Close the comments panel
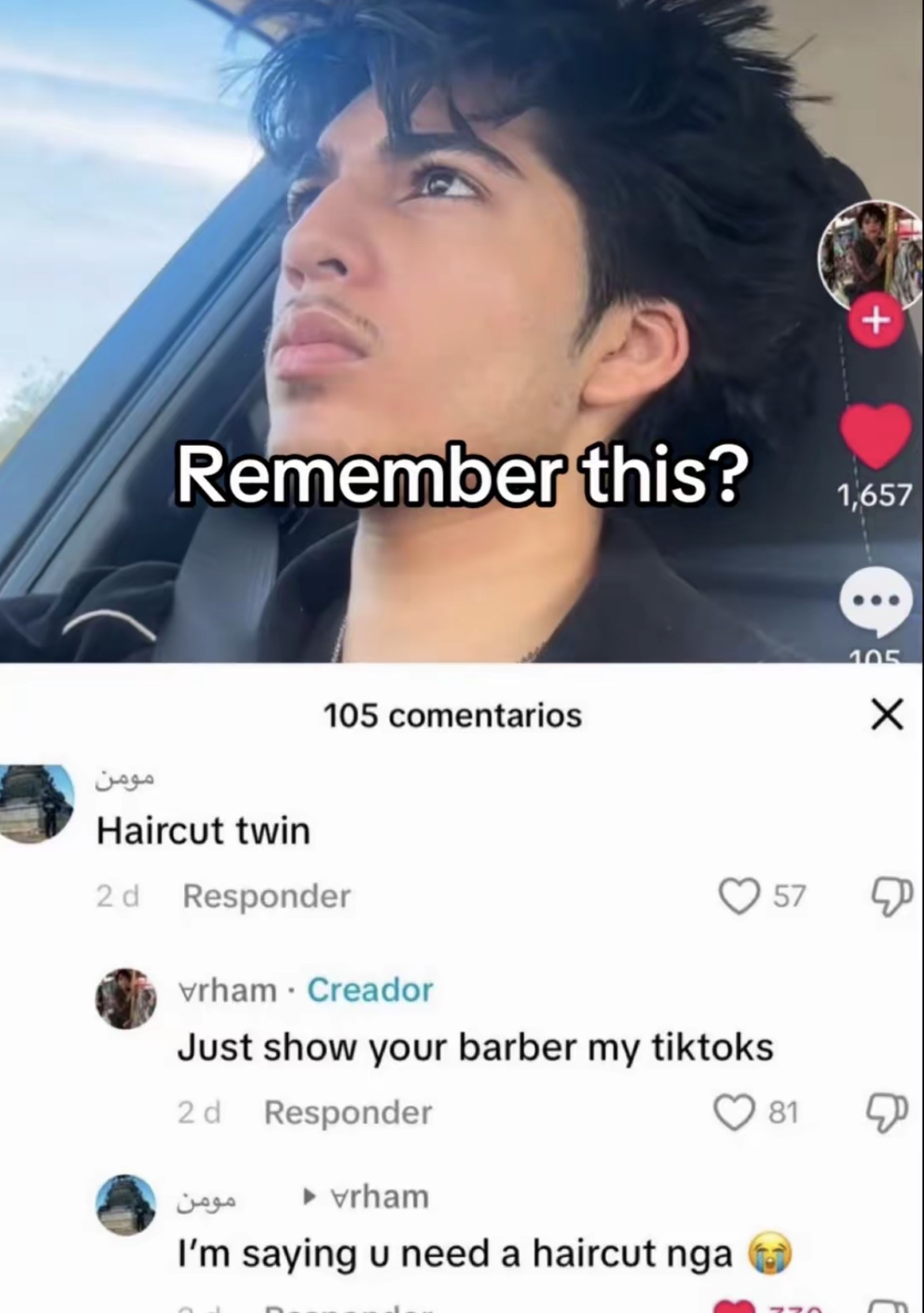This screenshot has height=1313, width=924. click(x=887, y=715)
